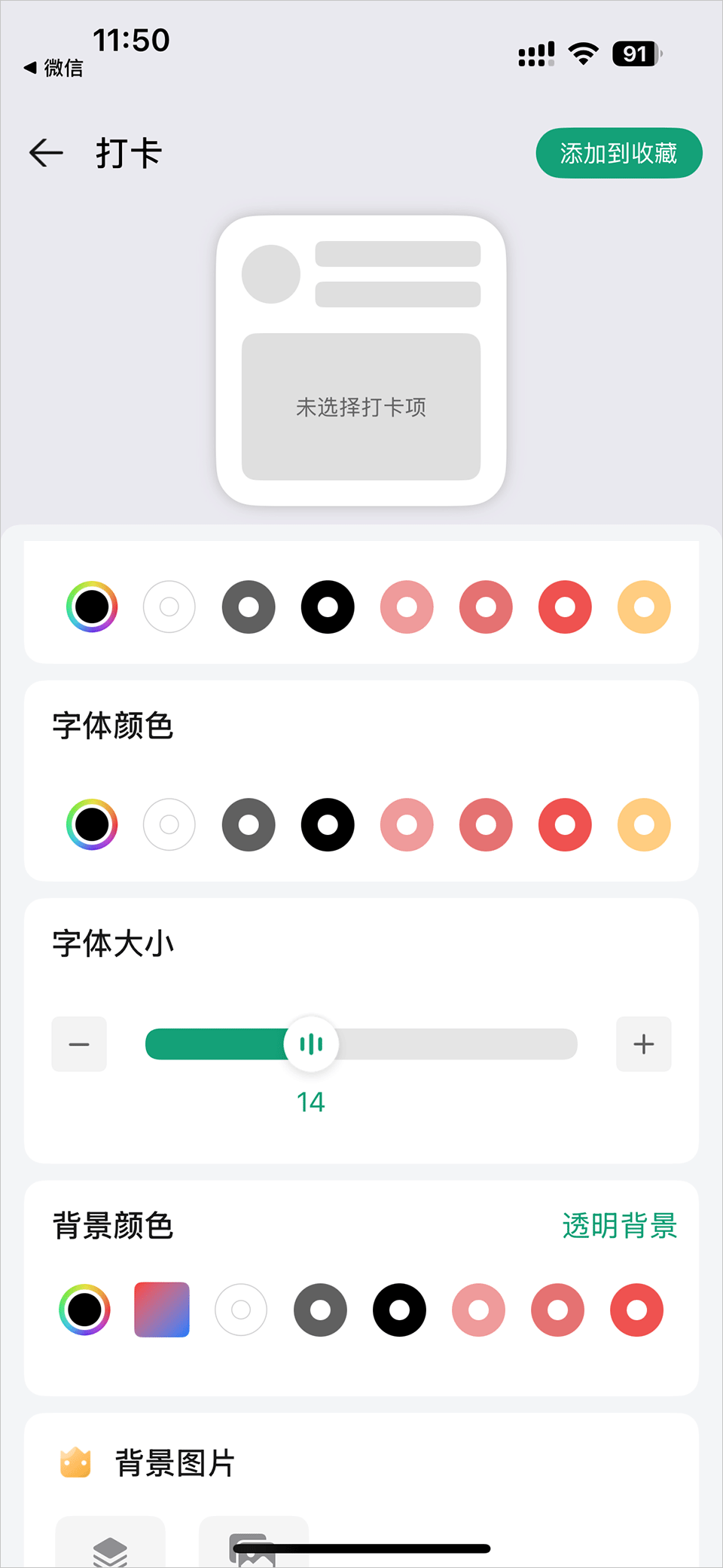
Task: Select the white swatch under 背景颜色
Action: click(241, 1310)
